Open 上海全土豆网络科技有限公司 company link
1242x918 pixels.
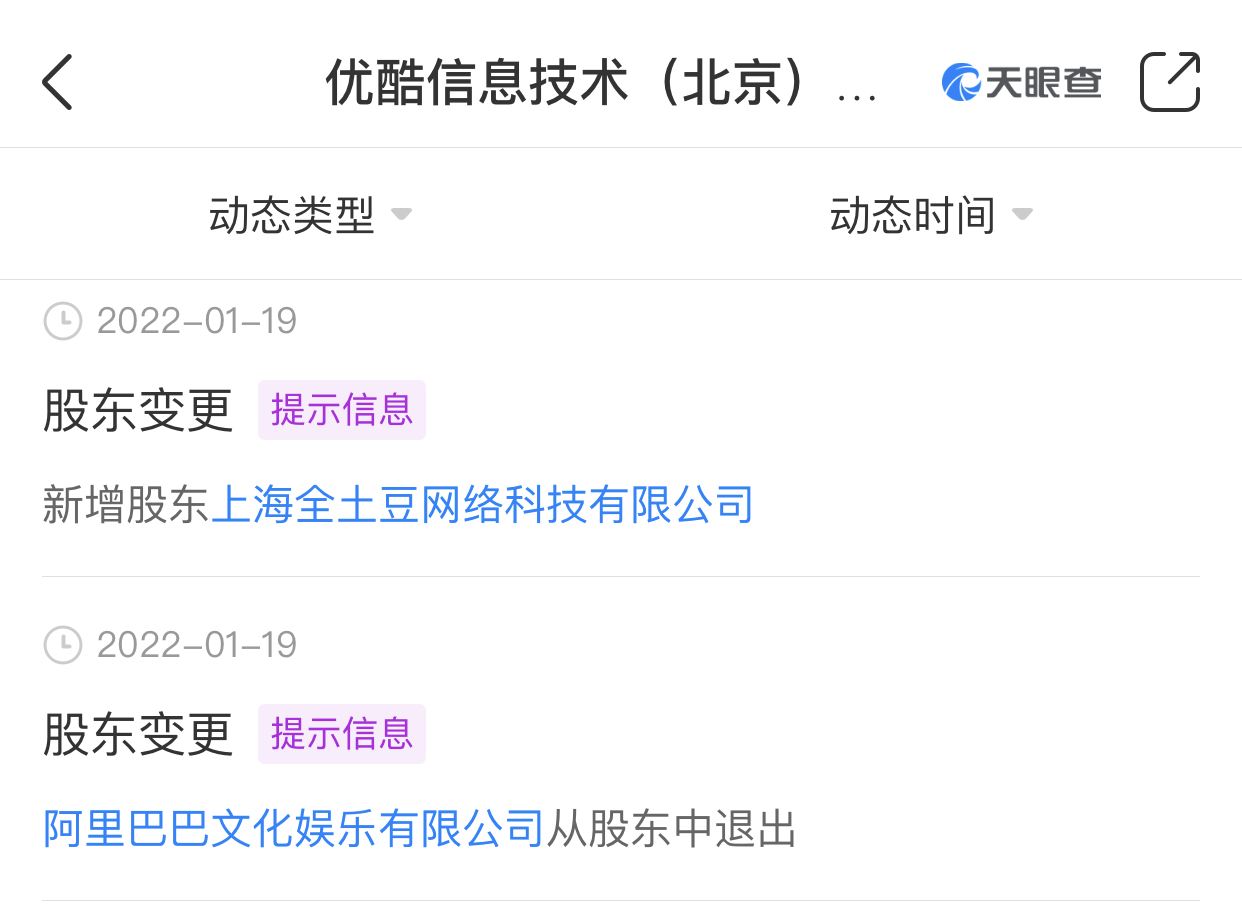tap(482, 505)
